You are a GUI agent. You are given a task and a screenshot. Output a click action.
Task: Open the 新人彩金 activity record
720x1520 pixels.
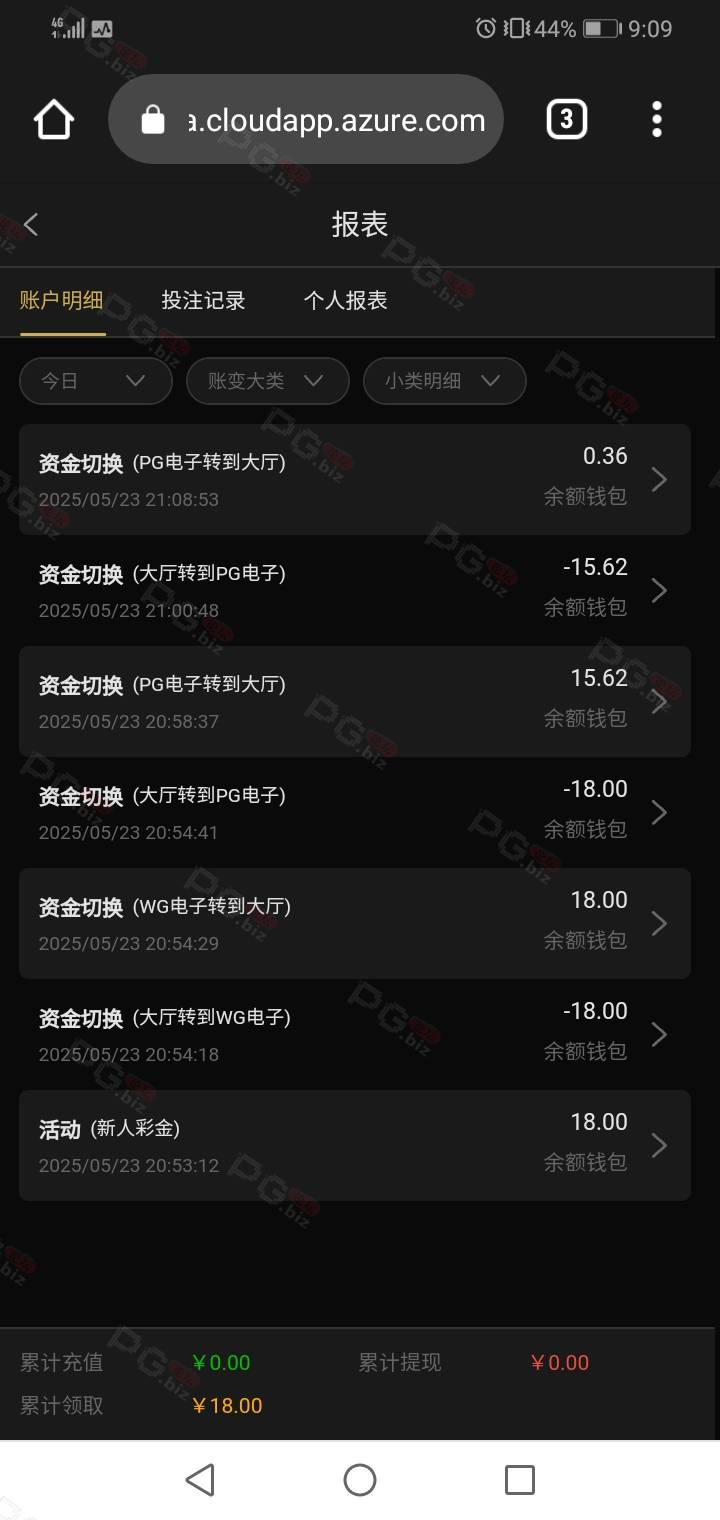pos(355,1145)
